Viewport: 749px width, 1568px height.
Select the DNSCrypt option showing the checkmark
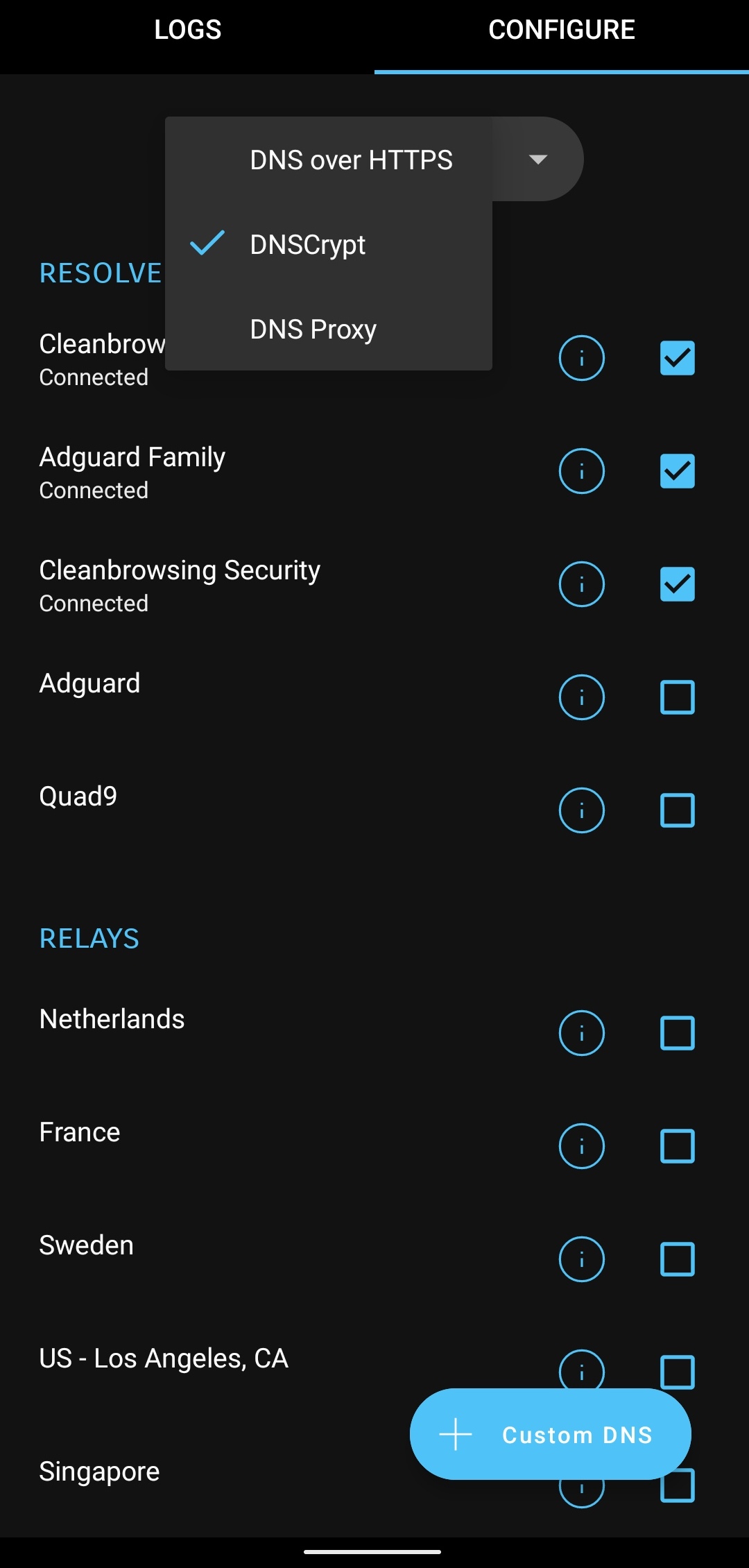[308, 244]
